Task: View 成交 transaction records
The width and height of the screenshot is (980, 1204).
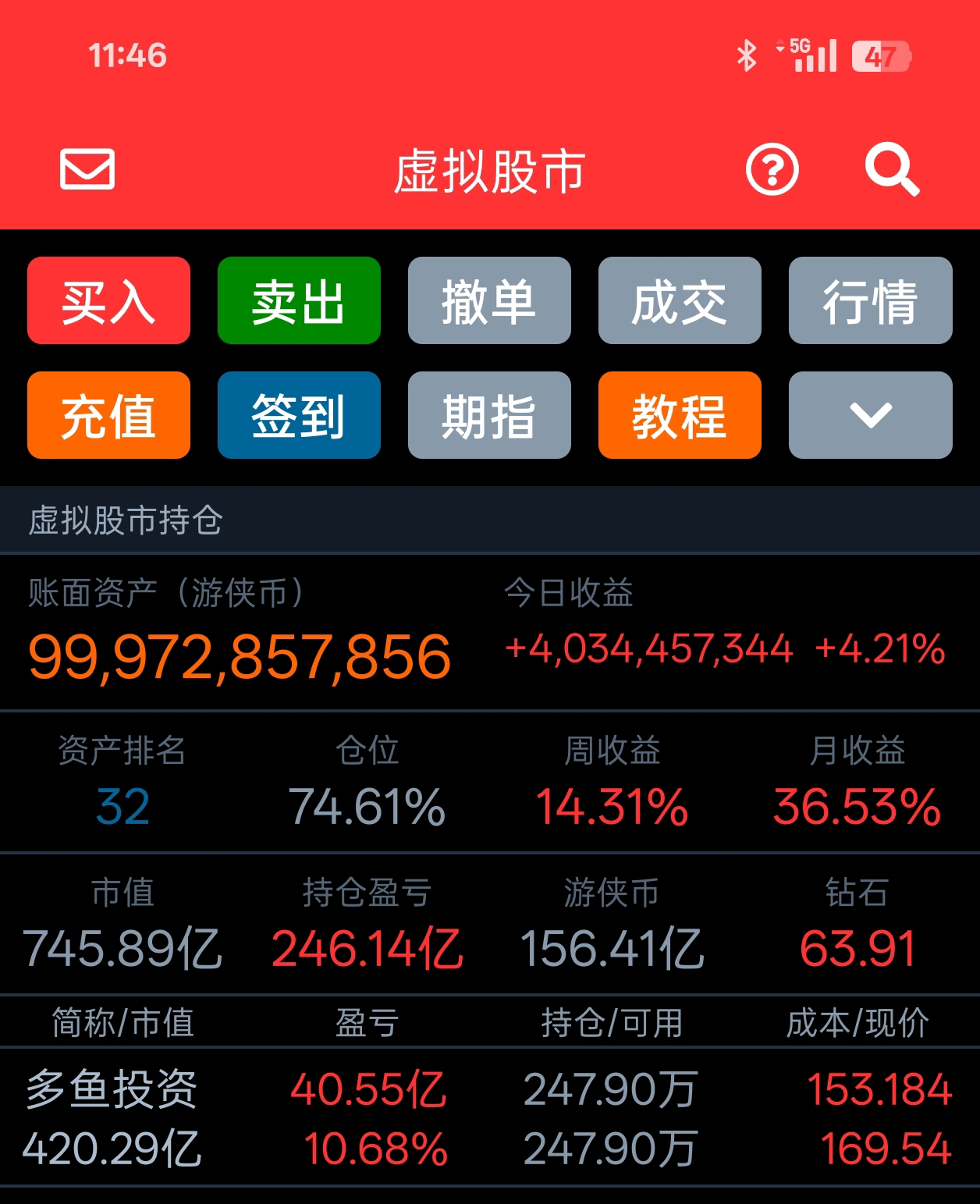Action: (x=680, y=300)
